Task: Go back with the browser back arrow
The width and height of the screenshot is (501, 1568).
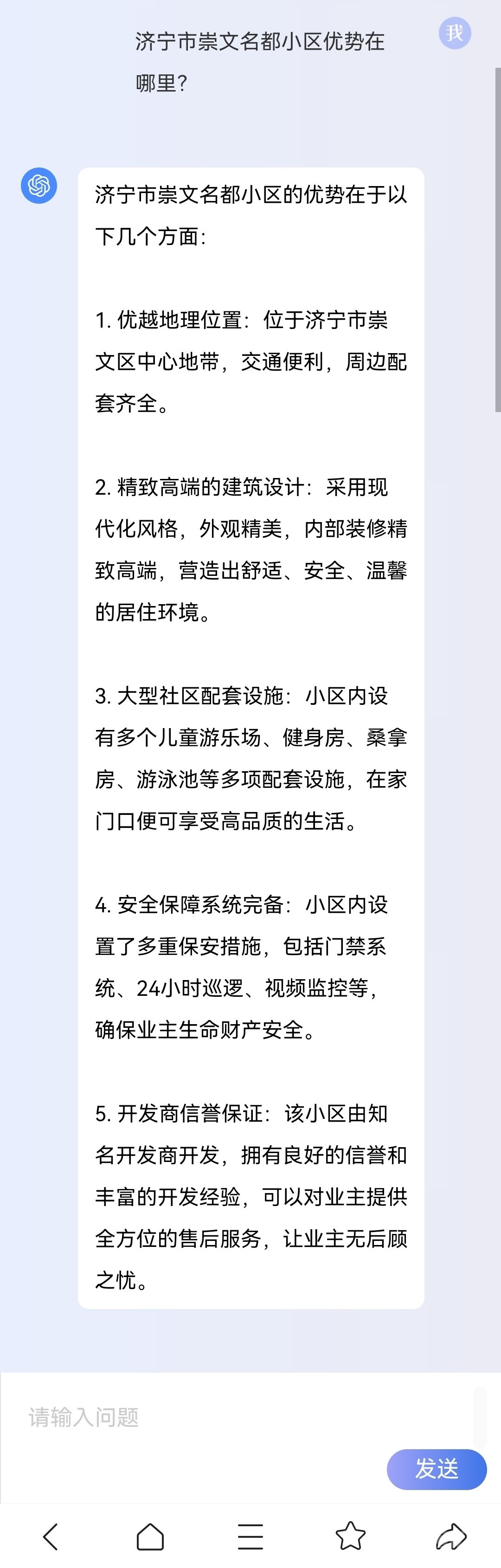Action: (51, 1536)
